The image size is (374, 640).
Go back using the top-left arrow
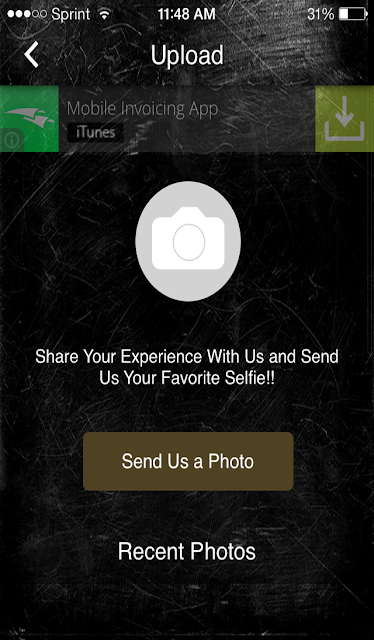pyautogui.click(x=31, y=54)
